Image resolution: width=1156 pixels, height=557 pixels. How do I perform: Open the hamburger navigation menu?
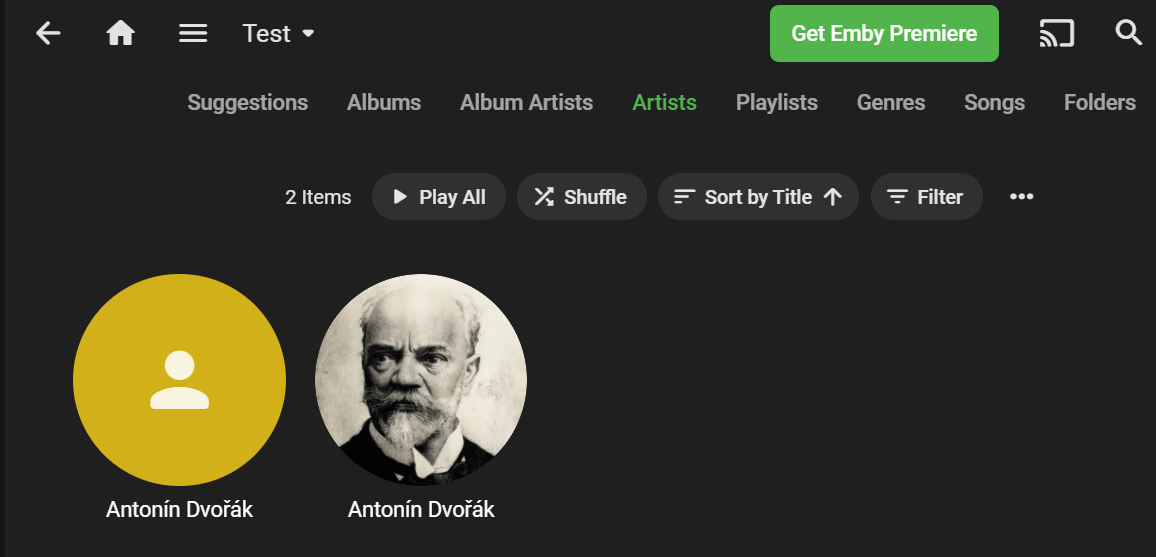(x=193, y=33)
